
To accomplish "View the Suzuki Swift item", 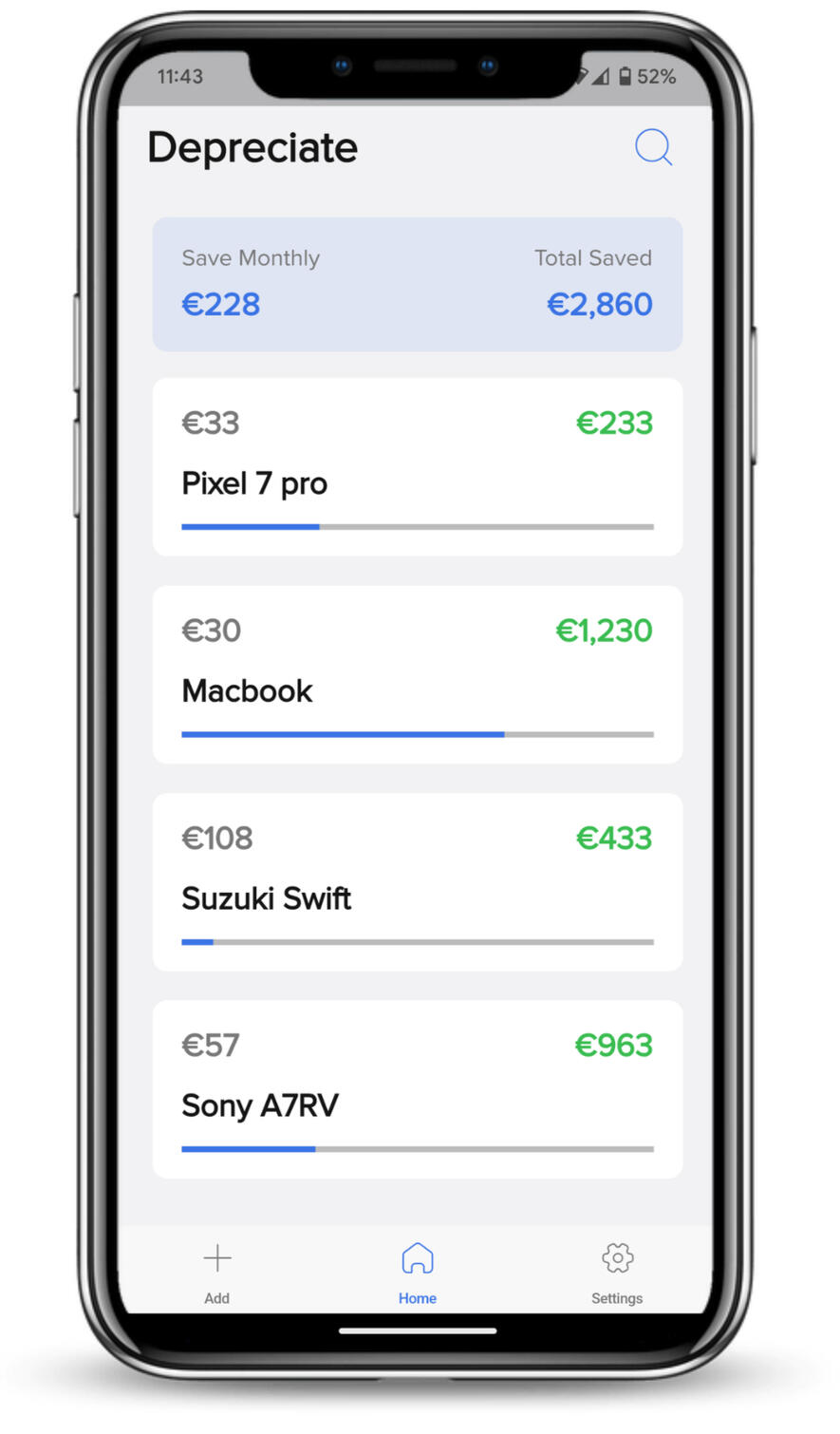I will tap(417, 881).
